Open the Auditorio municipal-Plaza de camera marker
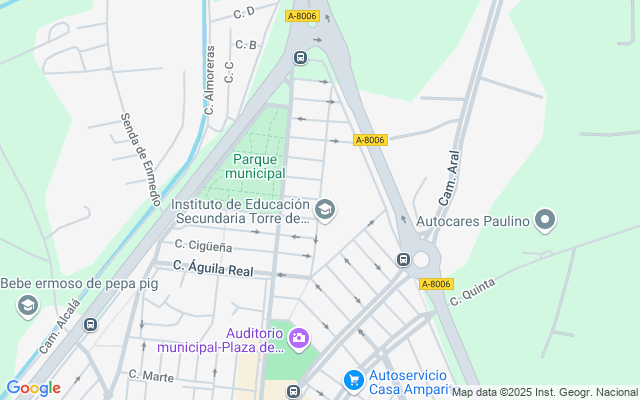This screenshot has height=400, width=640. 299,339
